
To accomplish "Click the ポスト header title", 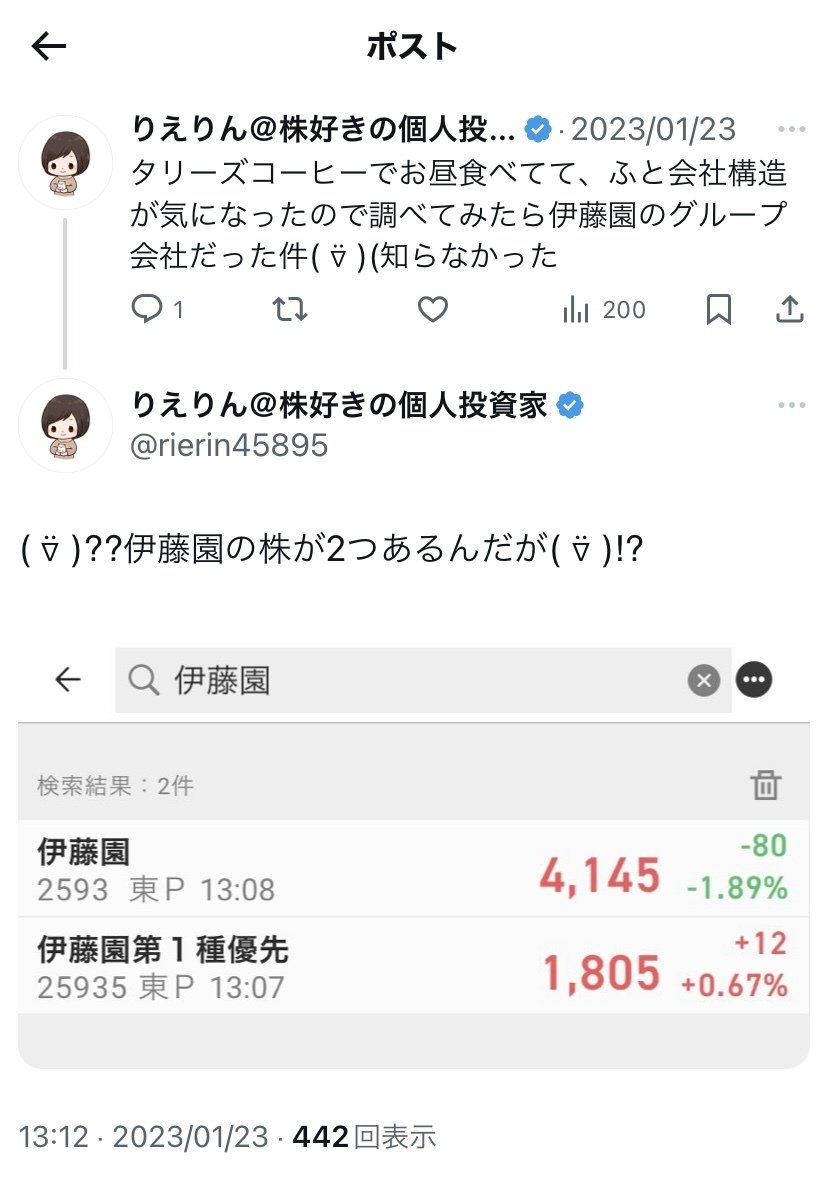I will pyautogui.click(x=412, y=45).
